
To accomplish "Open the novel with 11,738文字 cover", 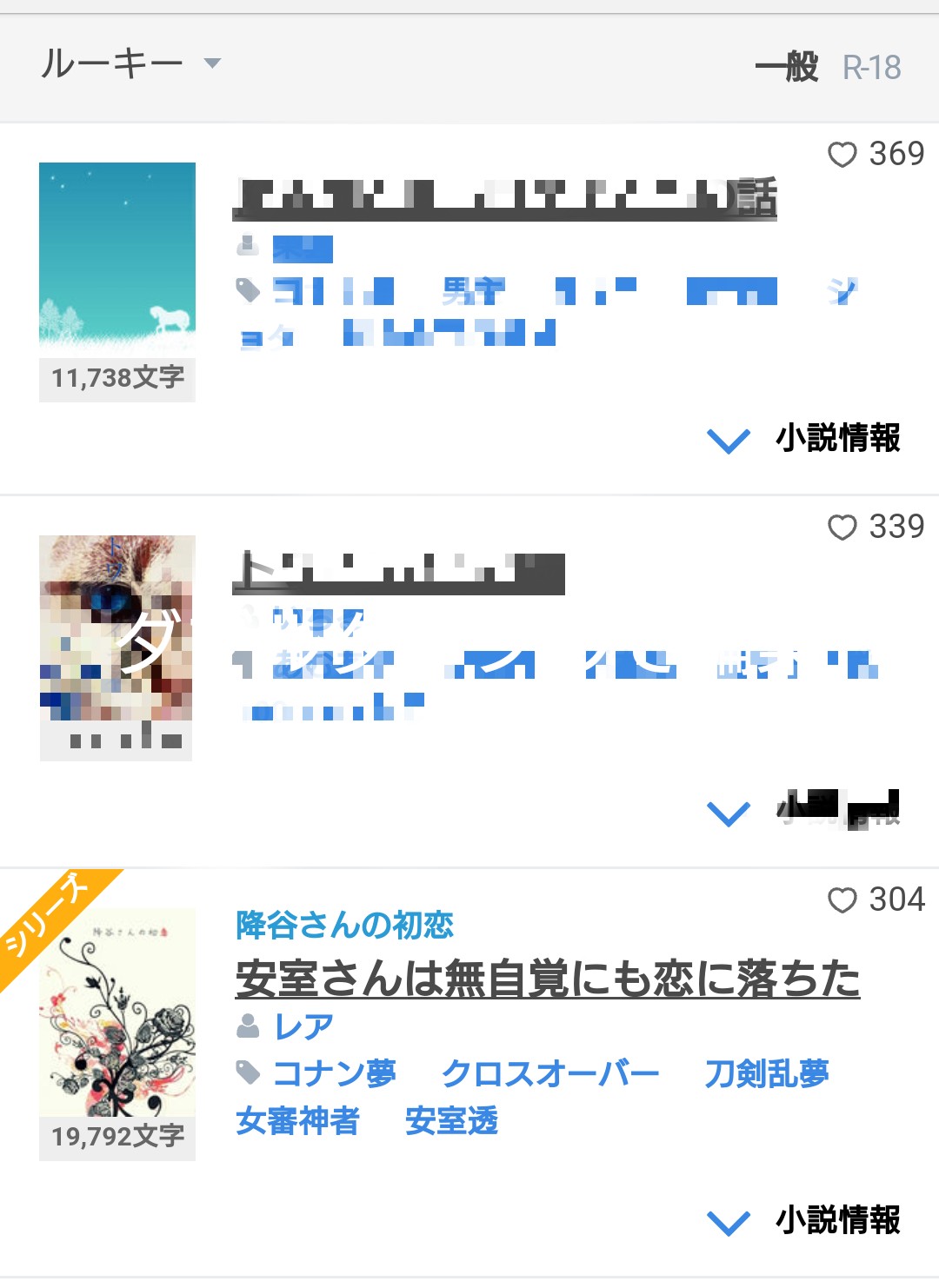I will (x=117, y=261).
